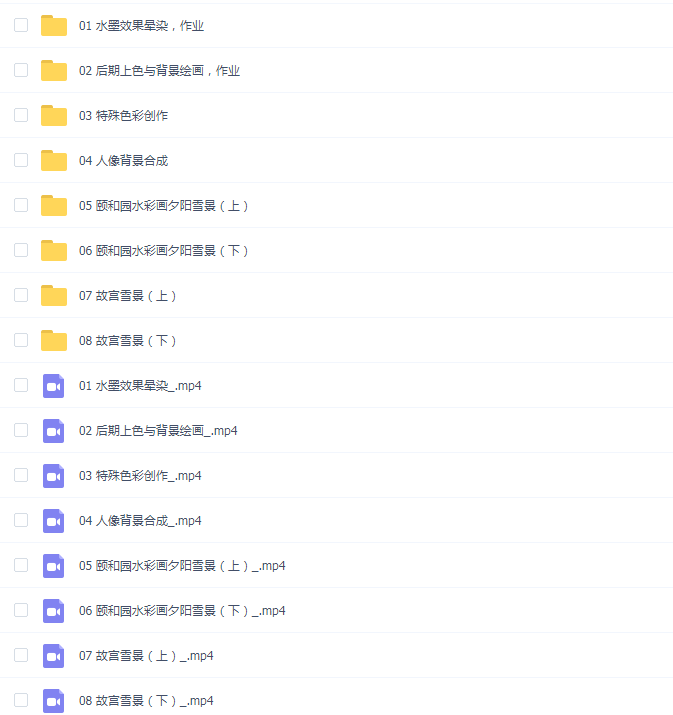Open folder 02 后期上色与背景绘画，作业
The height and width of the screenshot is (715, 673).
[x=159, y=71]
